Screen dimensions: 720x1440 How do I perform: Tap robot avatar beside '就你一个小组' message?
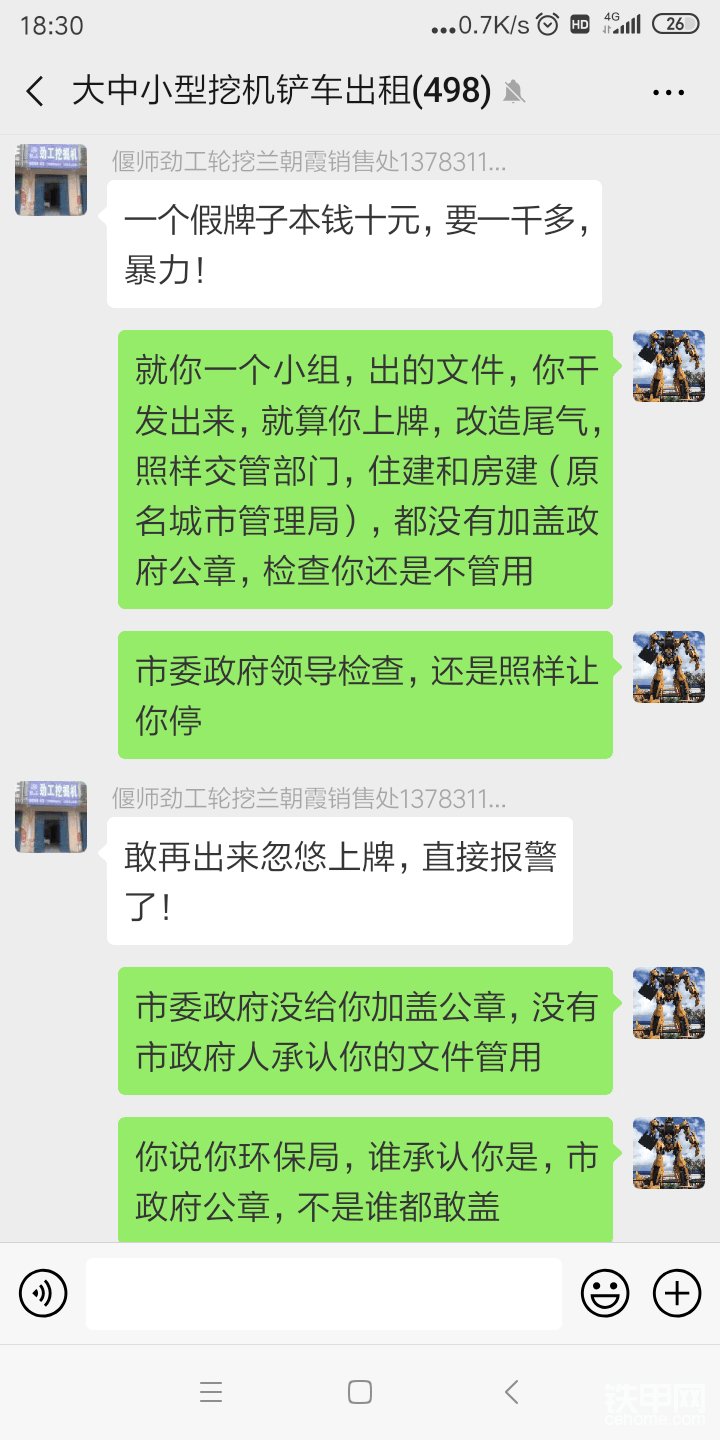click(669, 366)
